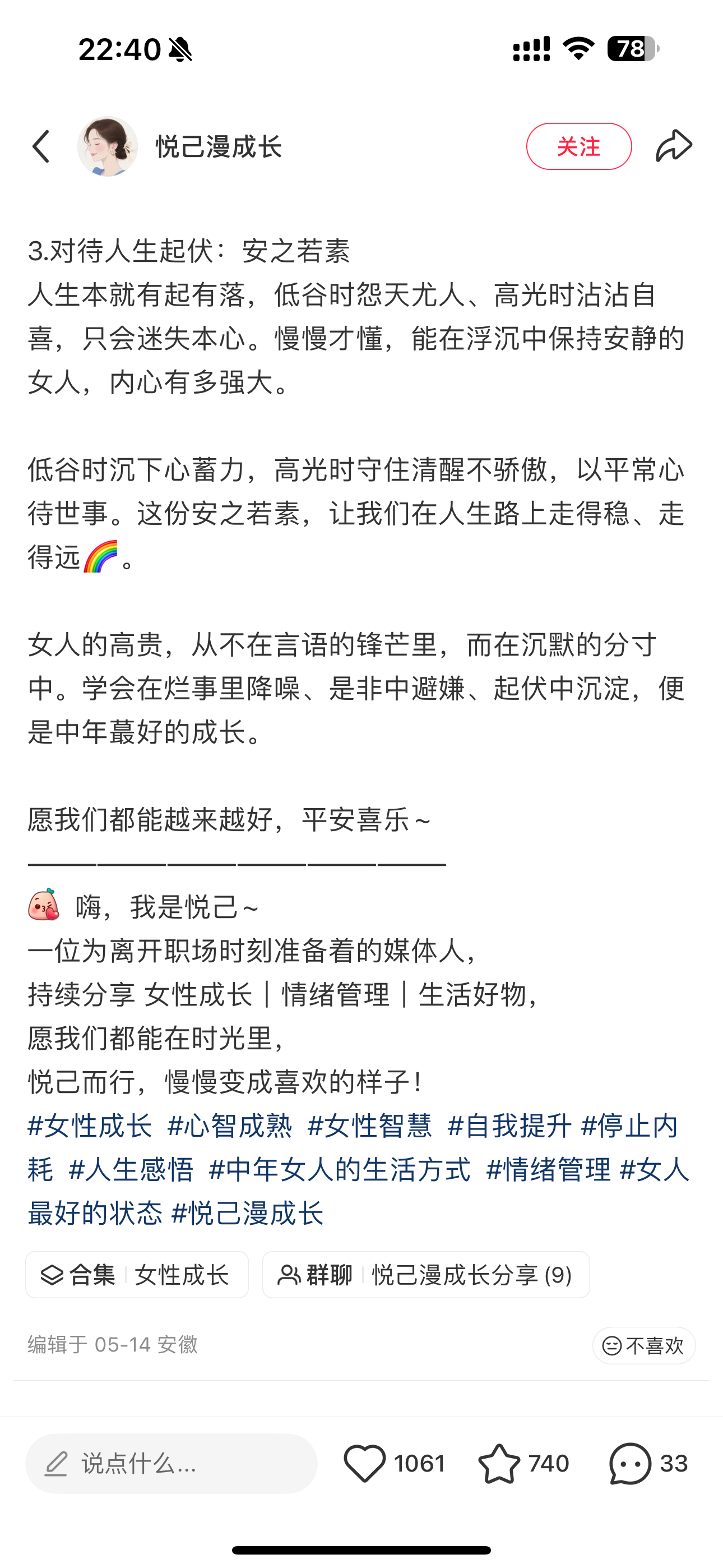Join the 群聊 悦己漫成长分享 group
This screenshot has width=723, height=1568.
(426, 1275)
